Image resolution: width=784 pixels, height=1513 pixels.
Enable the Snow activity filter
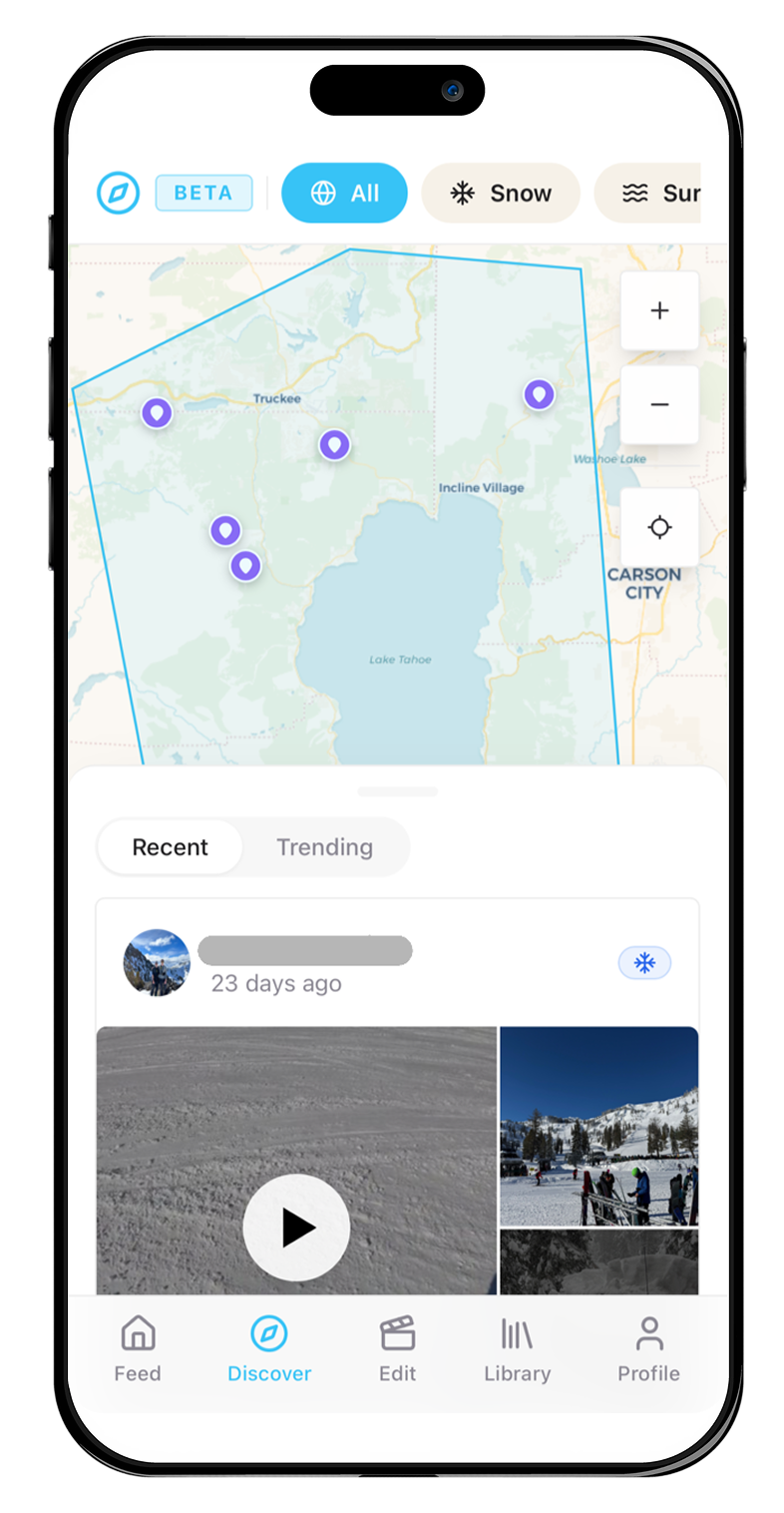[x=500, y=192]
